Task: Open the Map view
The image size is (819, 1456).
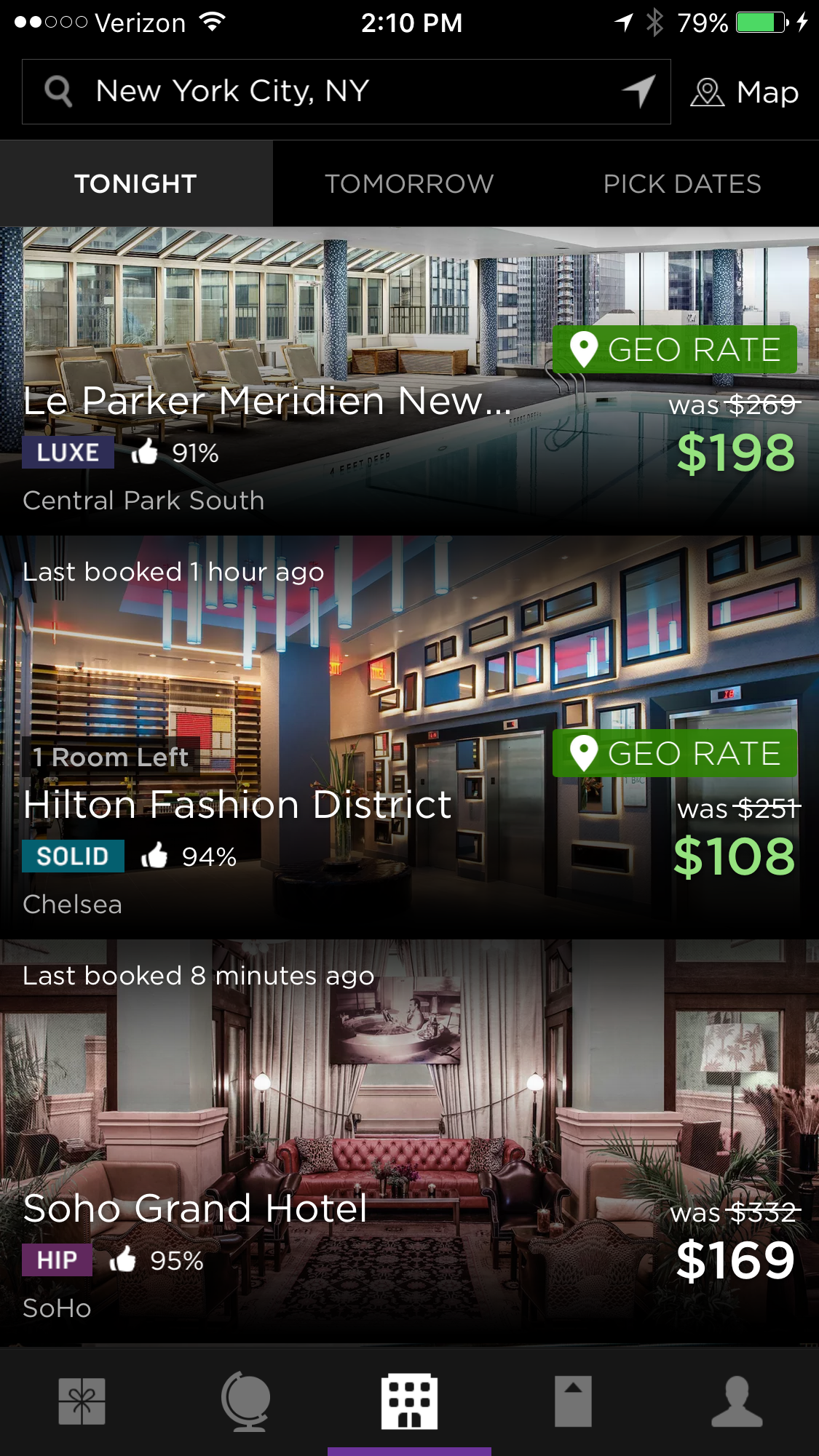Action: [x=745, y=92]
